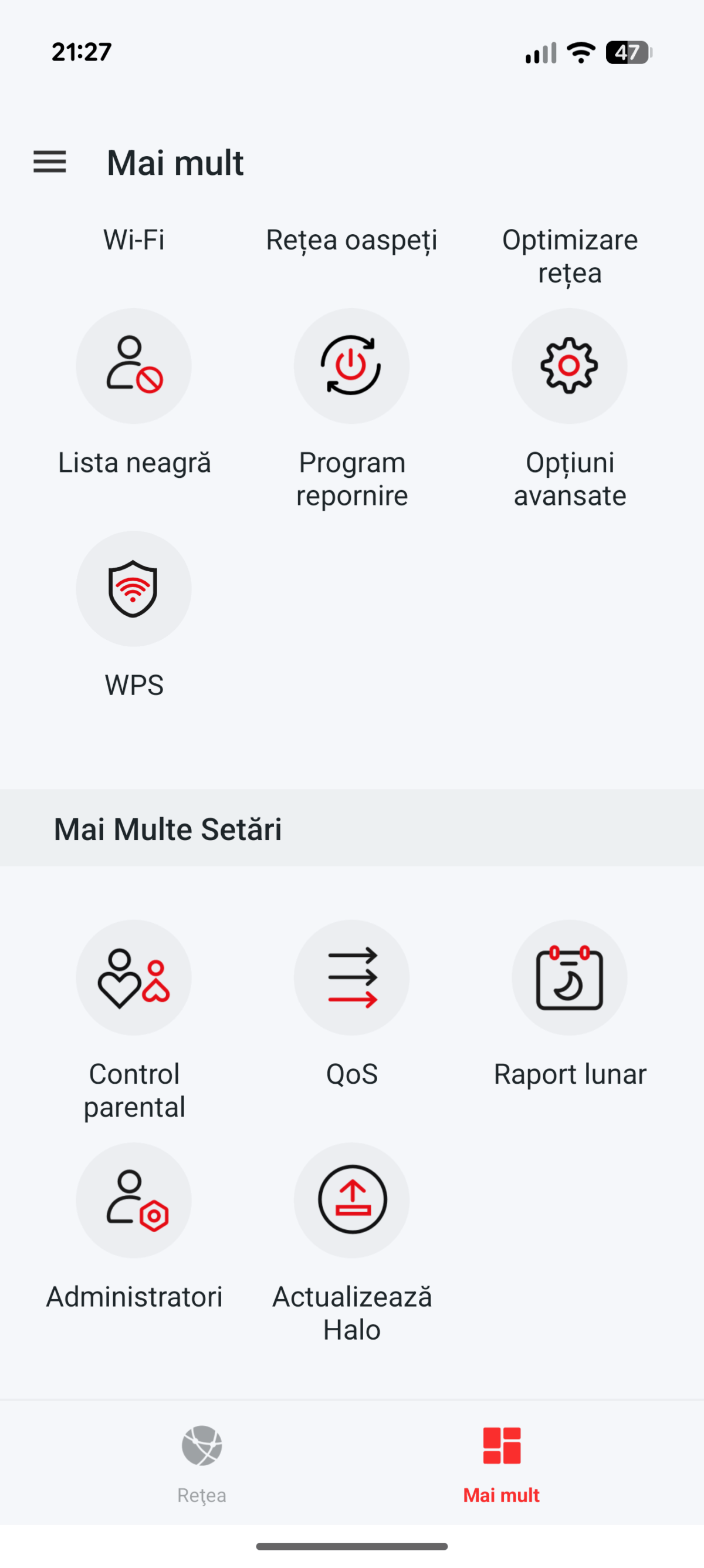
Task: Open the WPS option
Action: coord(134,589)
